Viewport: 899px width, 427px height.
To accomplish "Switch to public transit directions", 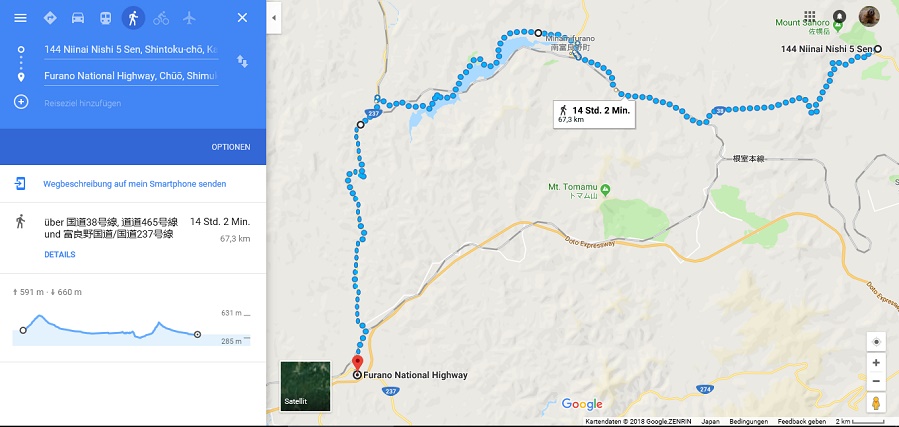I will (x=105, y=18).
